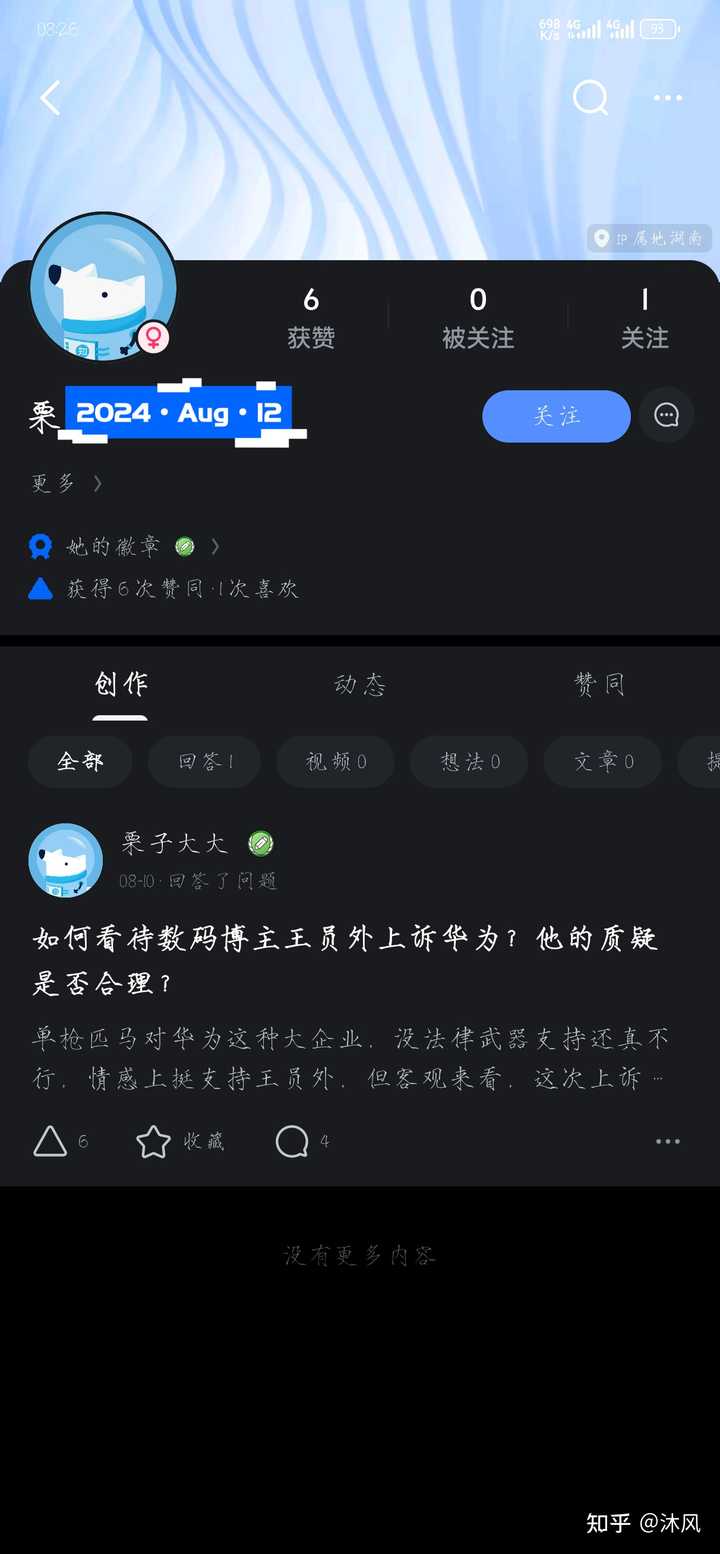
Task: Switch to the 动态 tab
Action: coord(359,684)
